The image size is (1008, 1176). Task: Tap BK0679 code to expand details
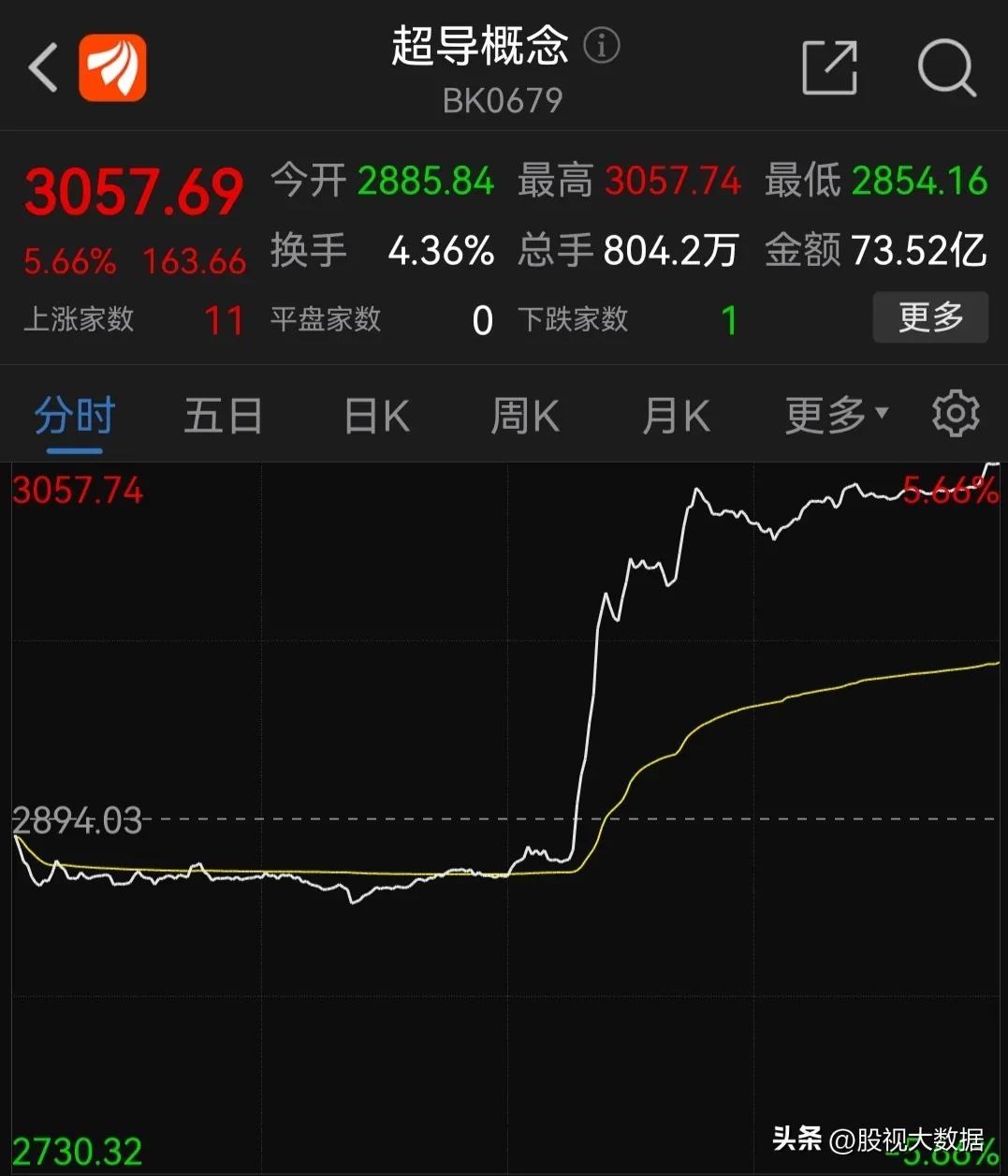(x=503, y=99)
